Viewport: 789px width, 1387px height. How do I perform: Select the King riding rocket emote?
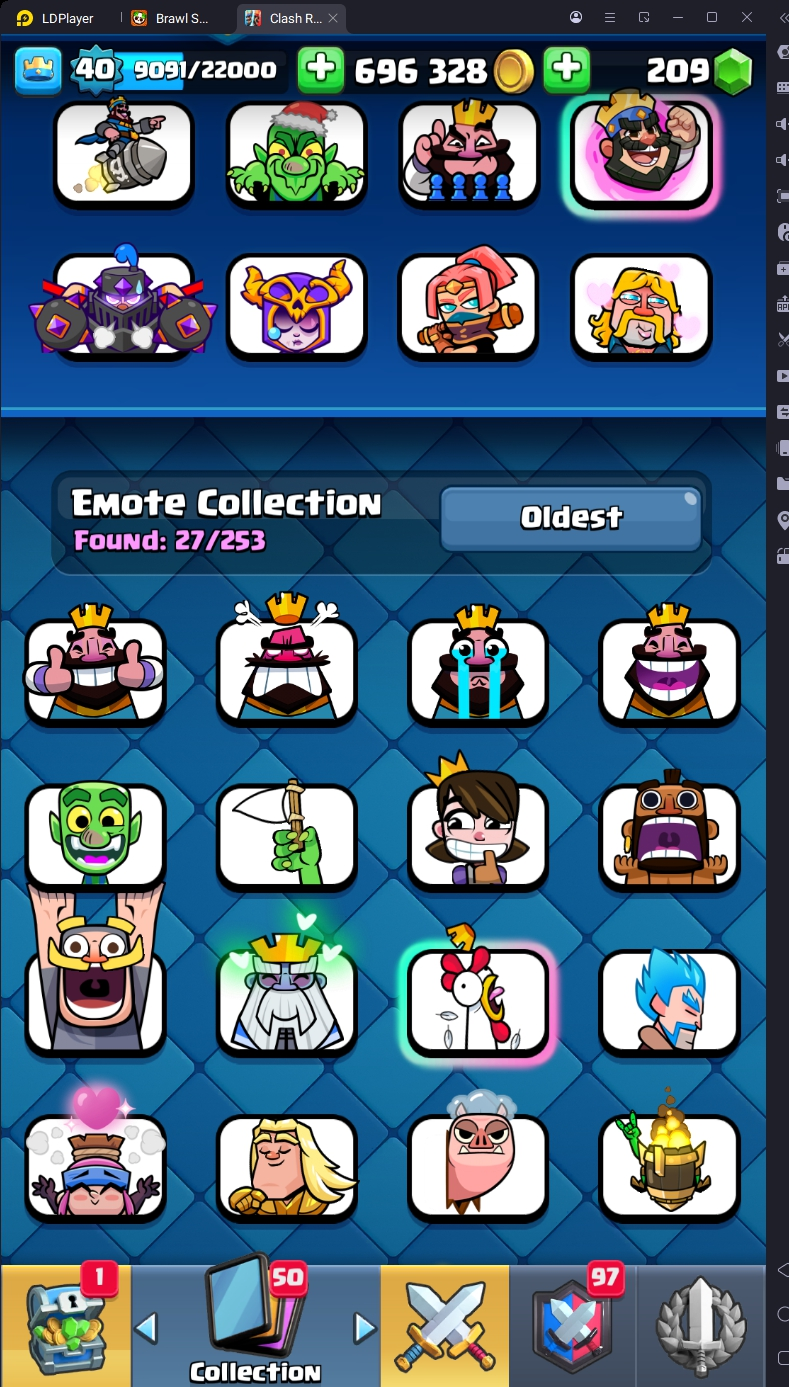pyautogui.click(x=124, y=155)
